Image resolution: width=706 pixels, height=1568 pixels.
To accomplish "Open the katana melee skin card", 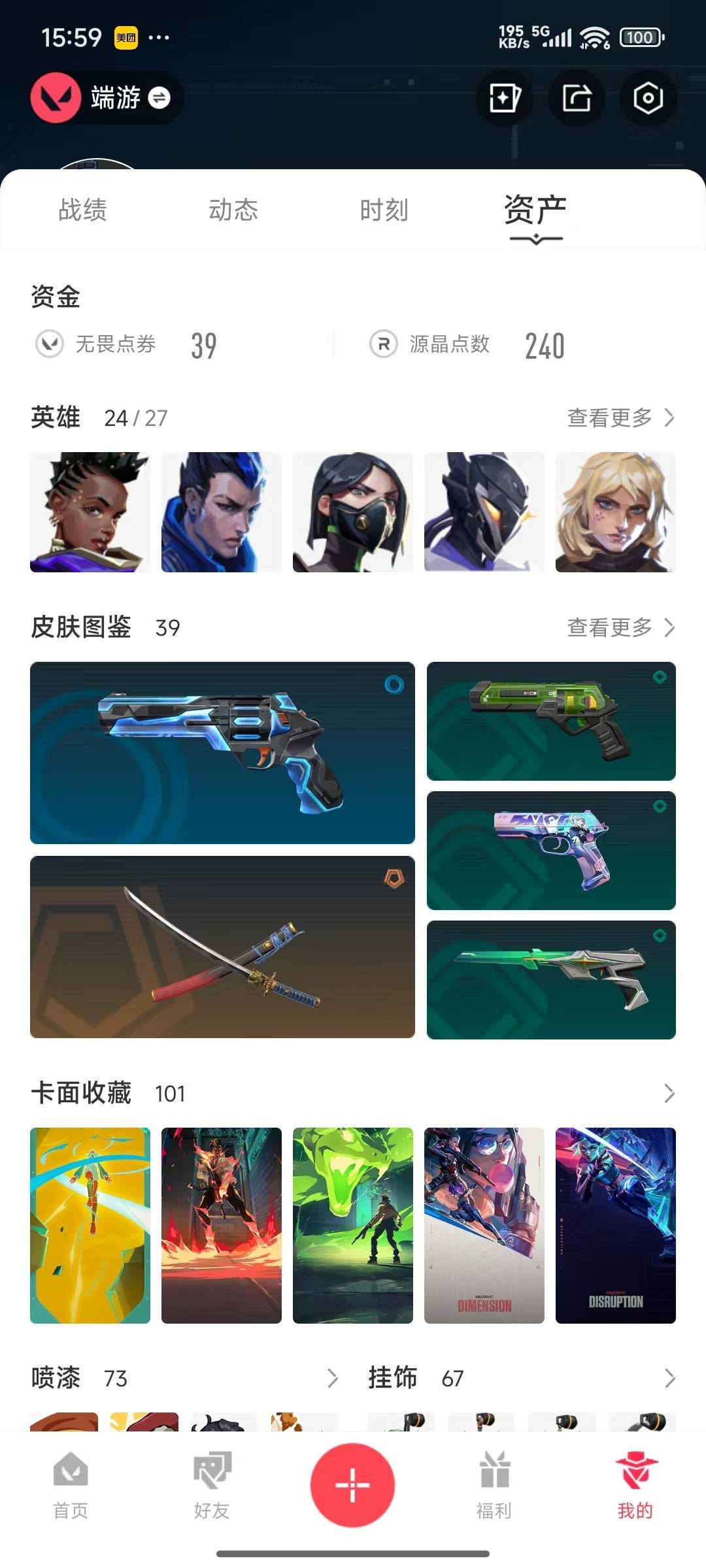I will point(222,947).
